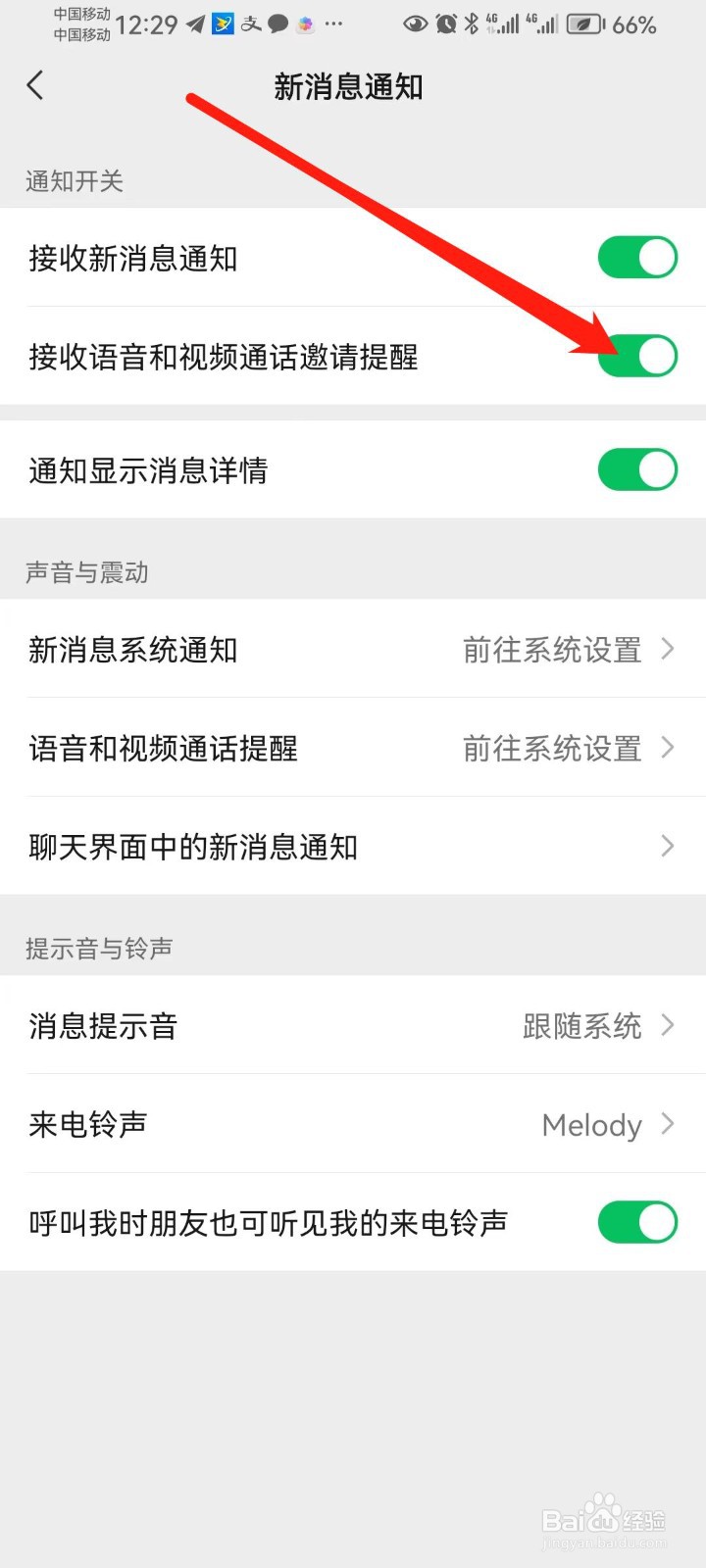706x1568 pixels.
Task: Open the Telegram icon in the status bar
Action: click(x=196, y=24)
